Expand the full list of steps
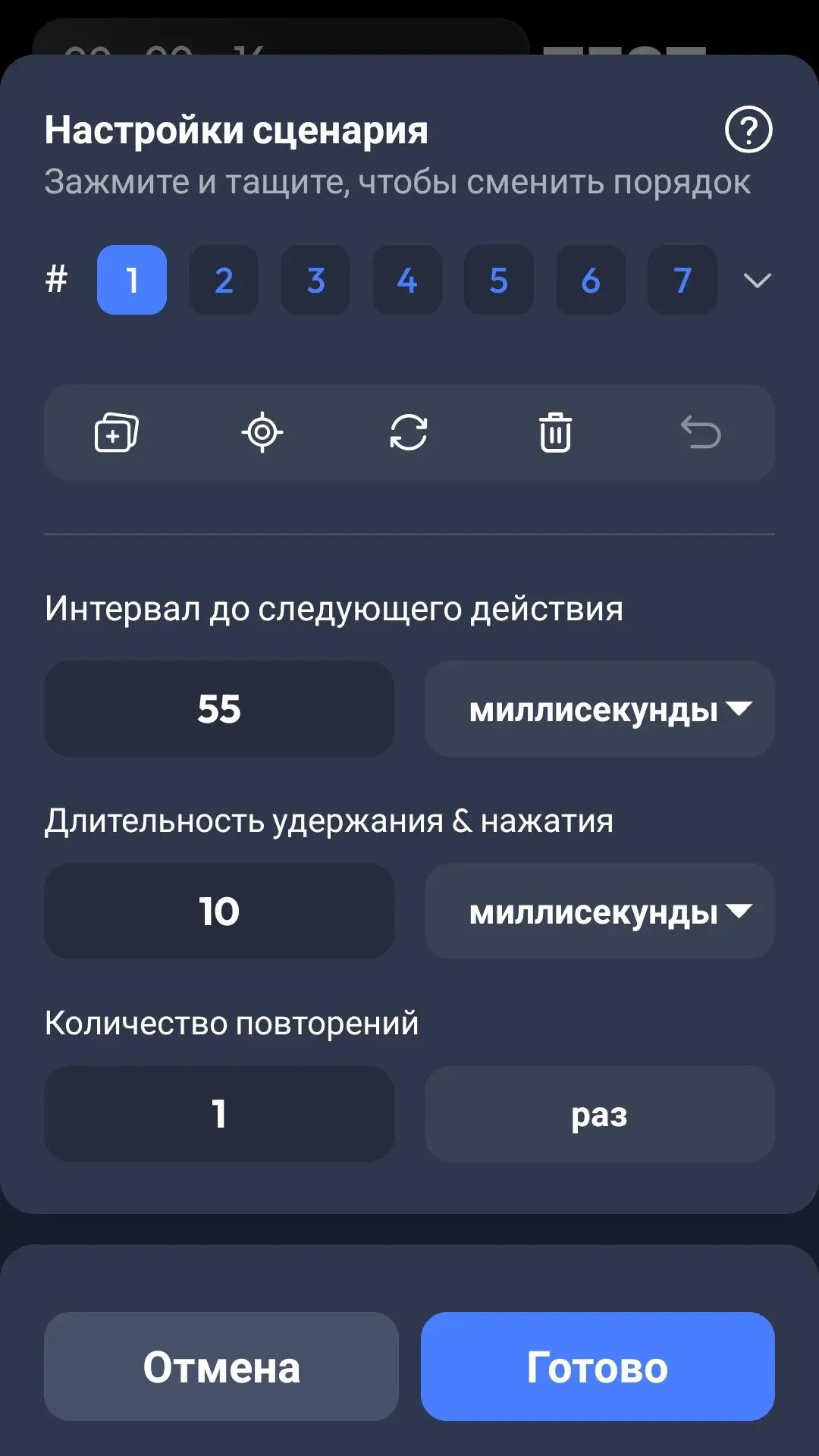 click(757, 281)
